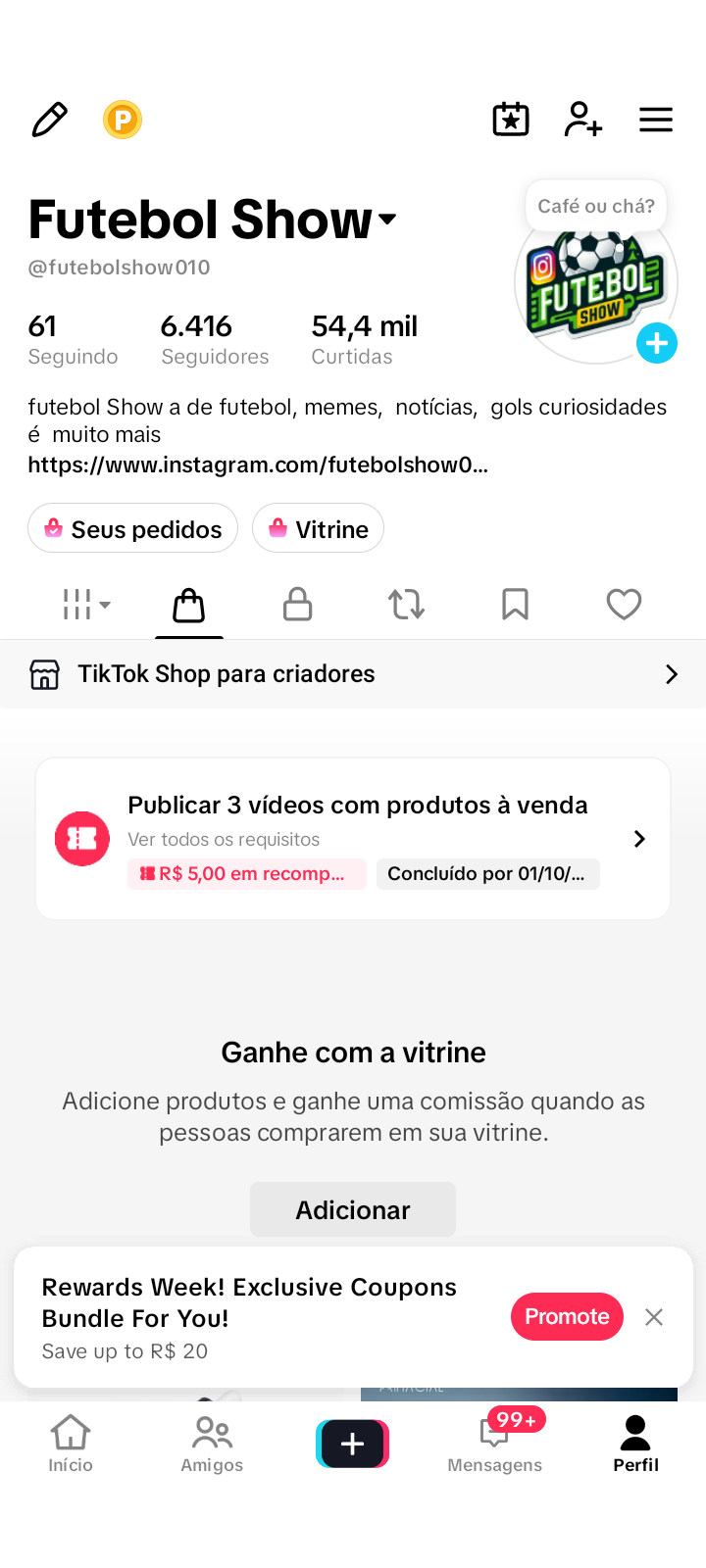Image resolution: width=706 pixels, height=1568 pixels.
Task: Tap the Adicionar button
Action: 353,1209
